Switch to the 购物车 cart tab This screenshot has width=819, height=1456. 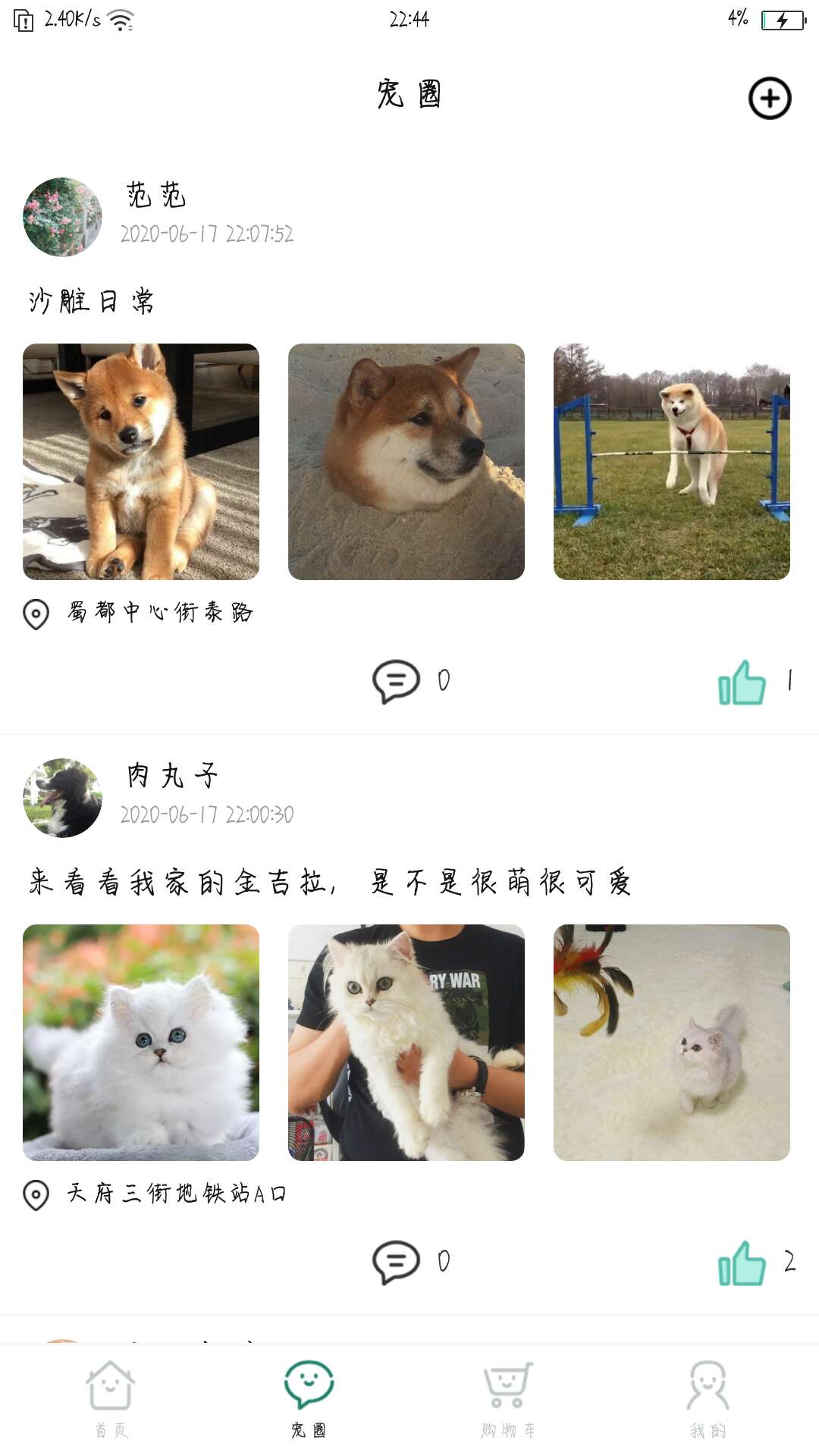coord(508,1399)
